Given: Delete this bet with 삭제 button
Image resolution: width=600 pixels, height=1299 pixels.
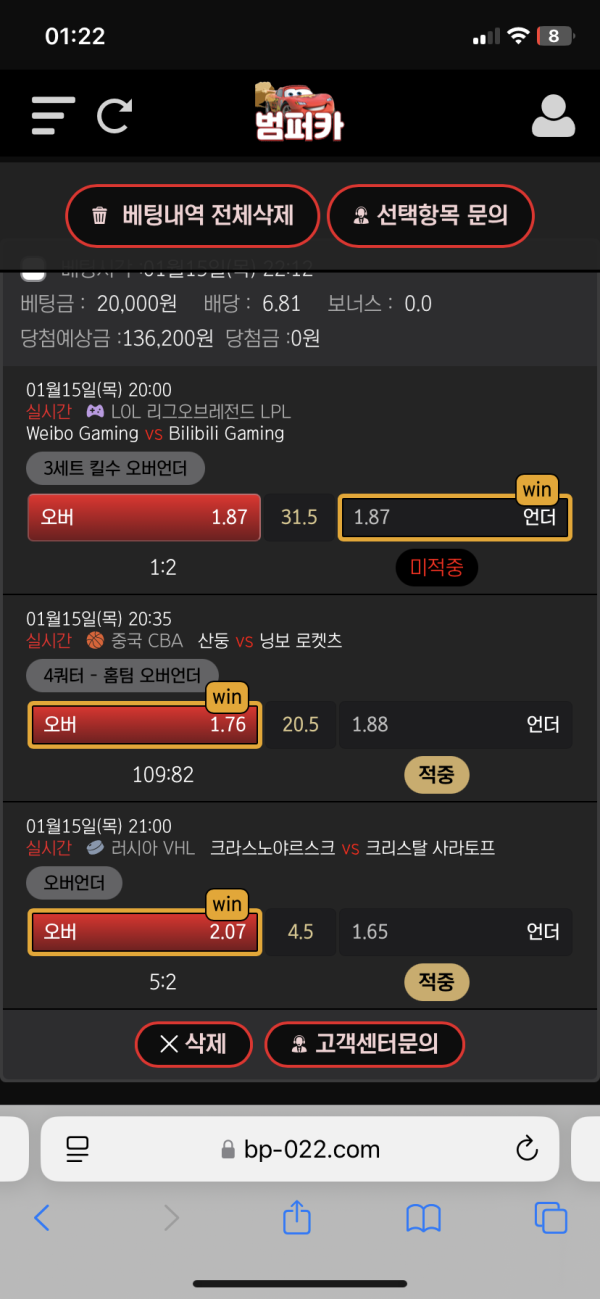Looking at the screenshot, I should [x=193, y=1044].
